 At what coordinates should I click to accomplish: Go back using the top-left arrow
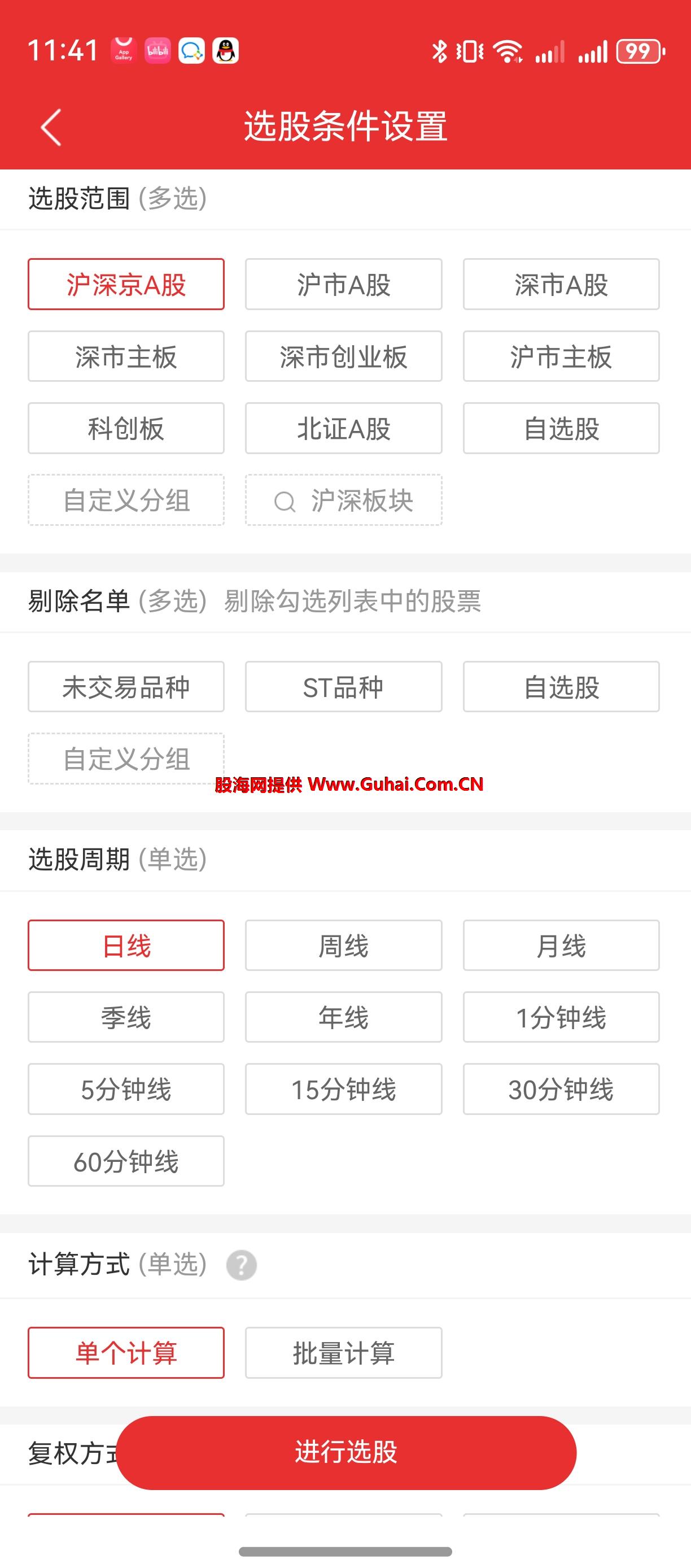(51, 127)
